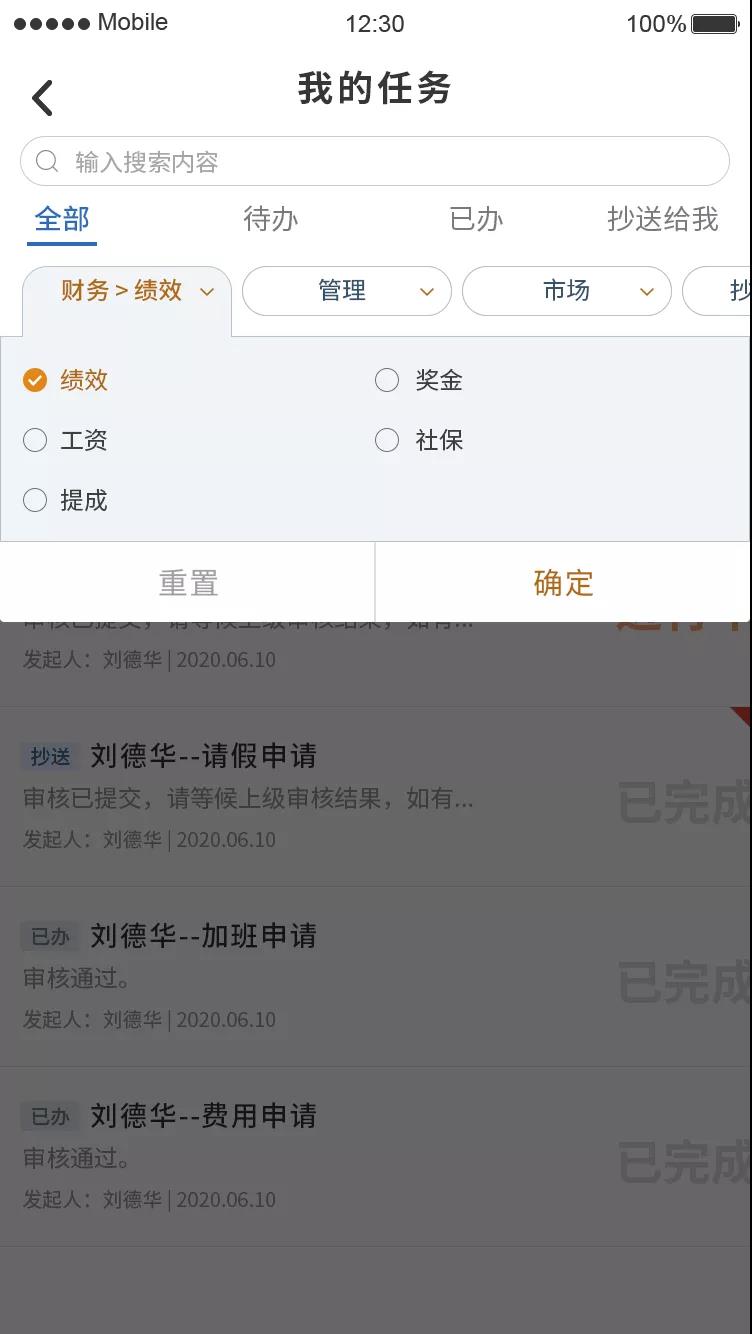This screenshot has height=1334, width=752.
Task: Switch to the 待办 tab
Action: pyautogui.click(x=270, y=220)
